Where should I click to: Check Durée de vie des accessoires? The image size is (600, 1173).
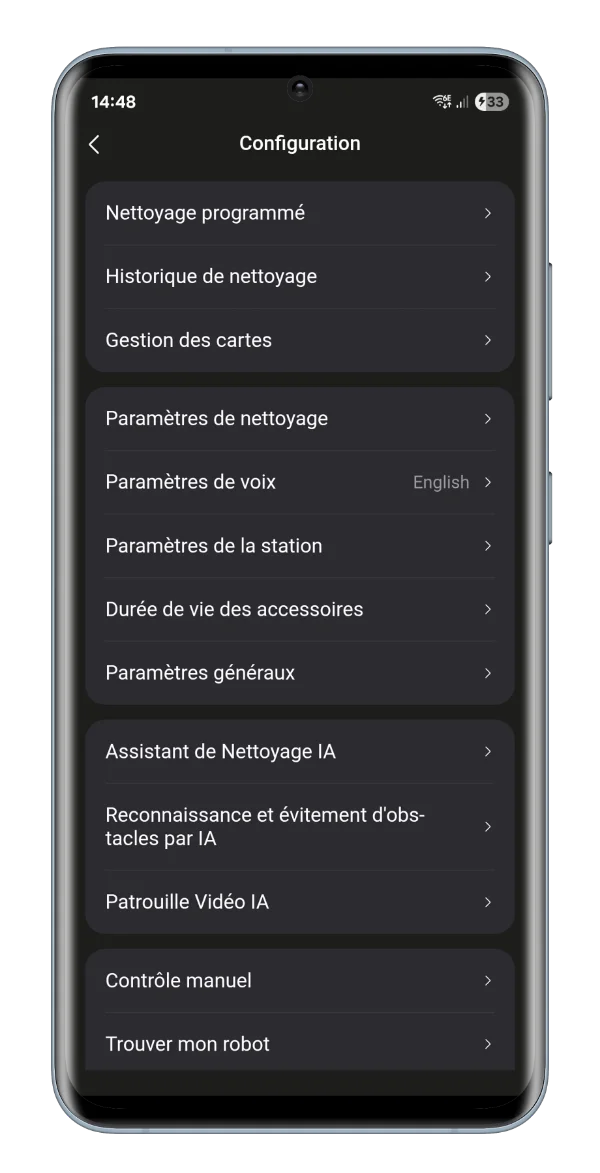tap(299, 609)
